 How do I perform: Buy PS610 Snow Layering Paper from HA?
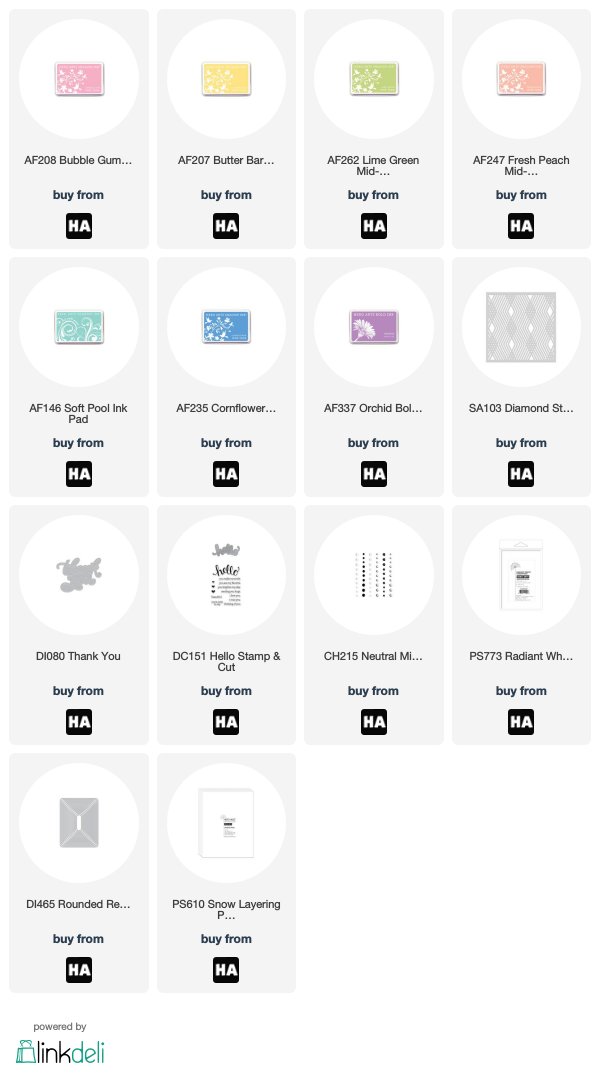(x=226, y=970)
